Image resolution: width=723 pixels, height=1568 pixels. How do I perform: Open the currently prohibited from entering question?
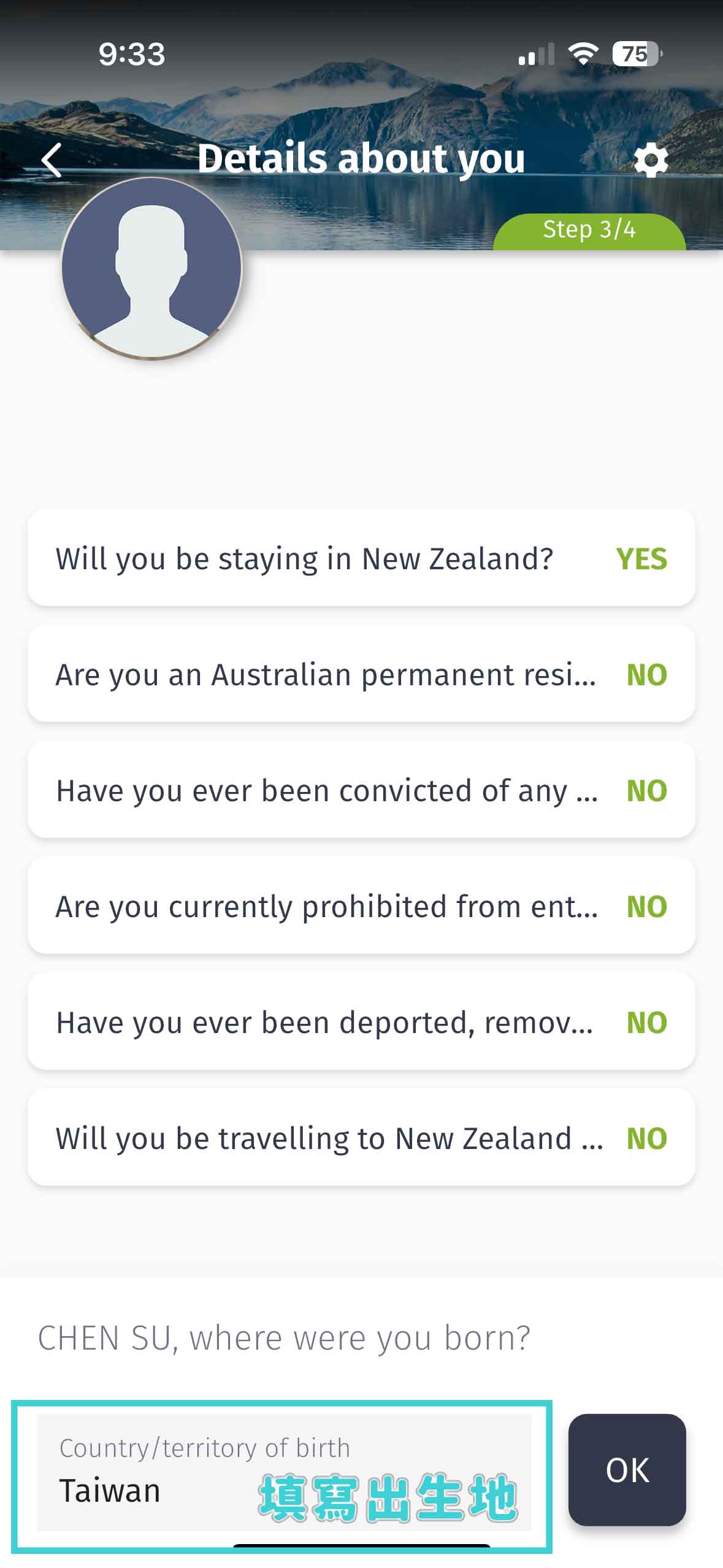point(361,905)
